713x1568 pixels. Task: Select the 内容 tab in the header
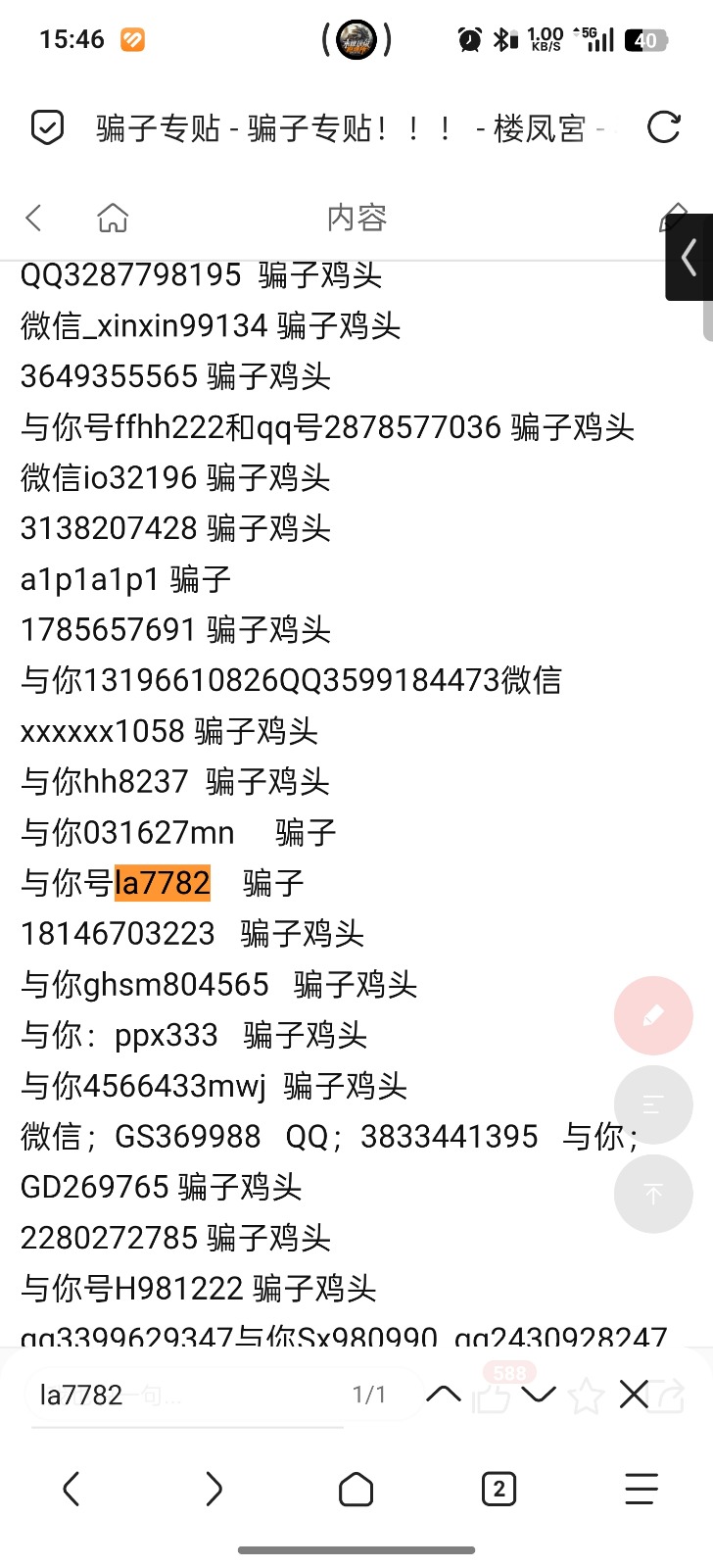point(356,218)
